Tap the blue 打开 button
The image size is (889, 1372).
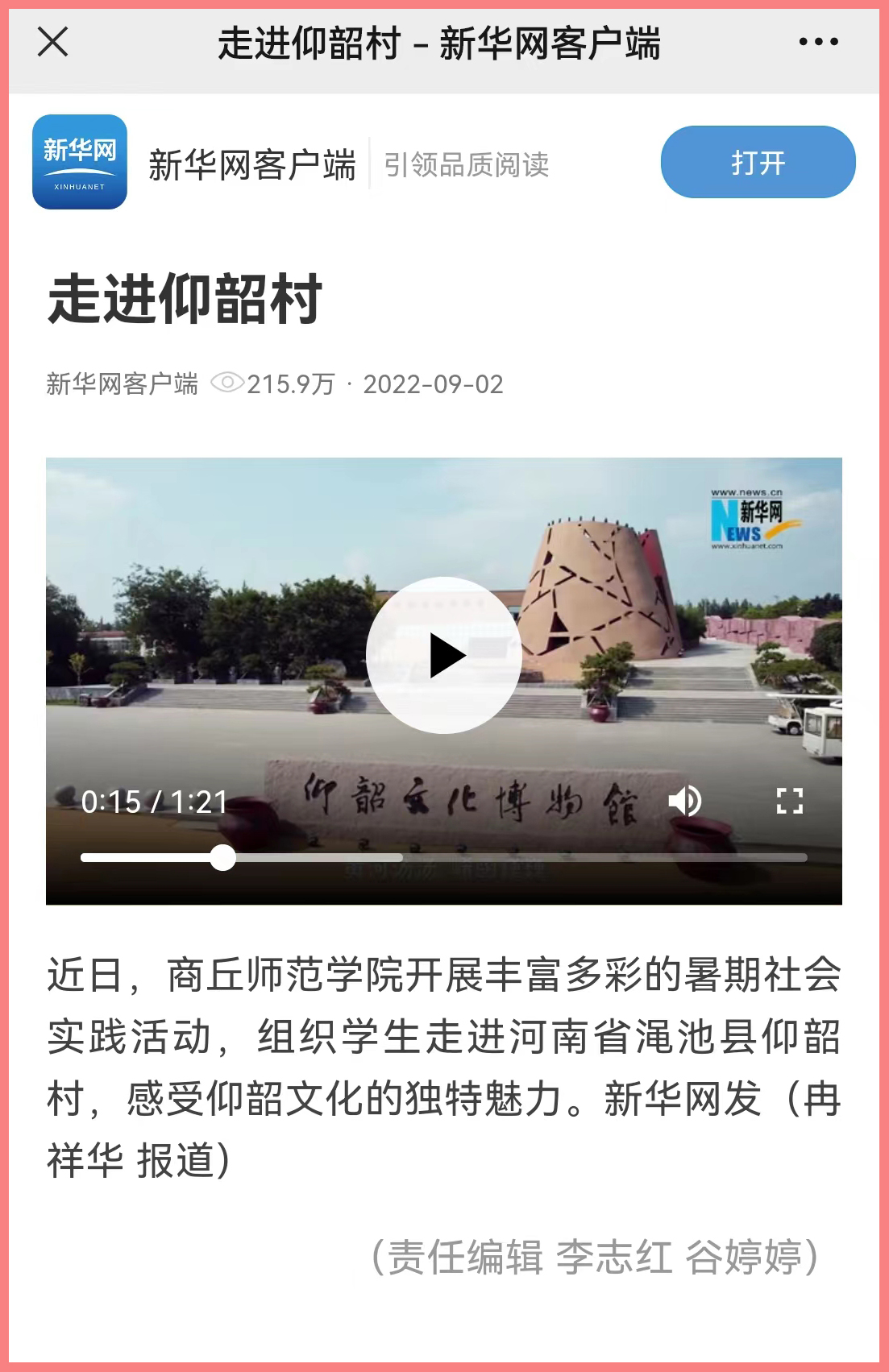[x=758, y=163]
